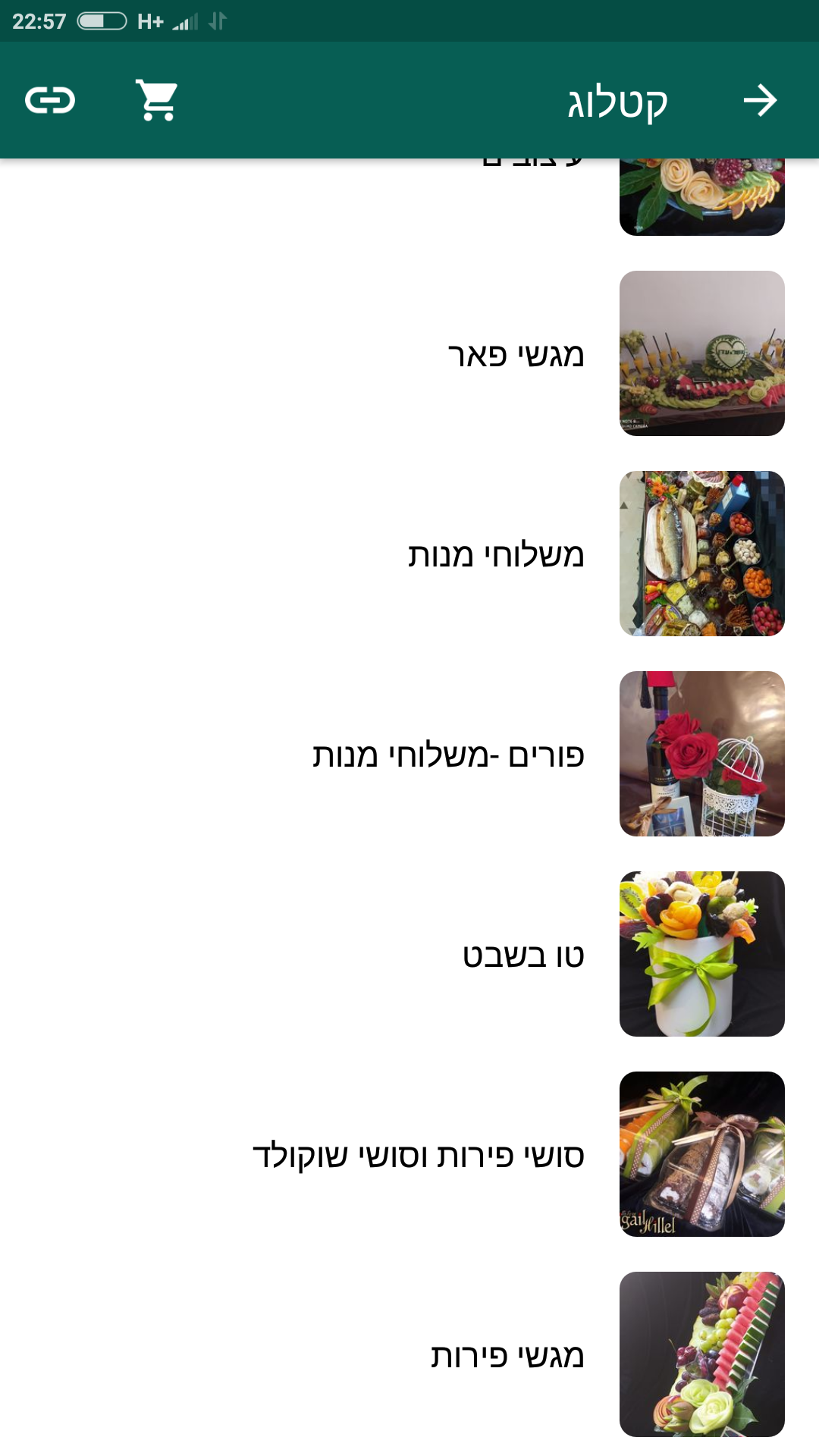Screen dimensions: 819x1456
Task: Tap the sushi gift basket thumbnail
Action: (701, 1155)
